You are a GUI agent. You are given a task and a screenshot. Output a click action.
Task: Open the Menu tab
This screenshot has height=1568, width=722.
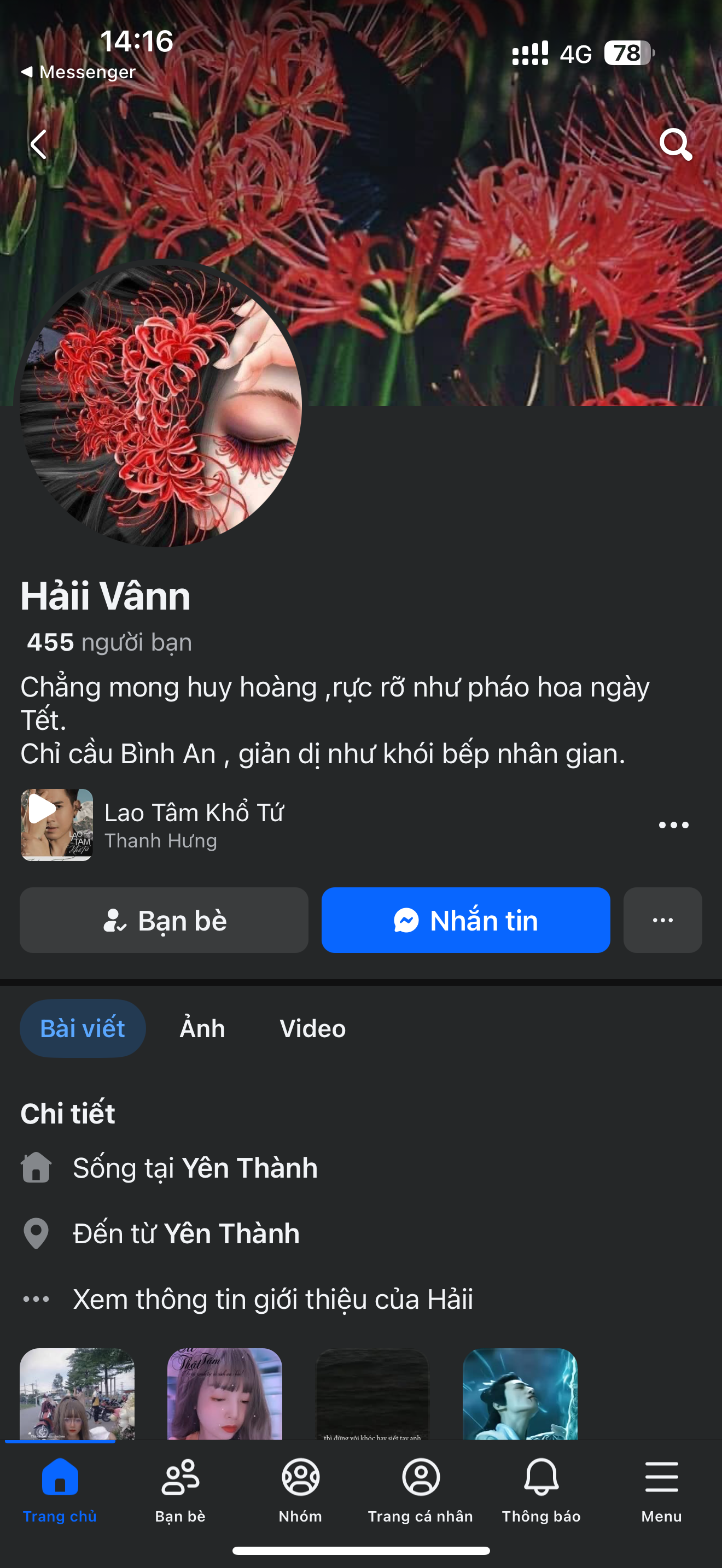pos(661,1488)
